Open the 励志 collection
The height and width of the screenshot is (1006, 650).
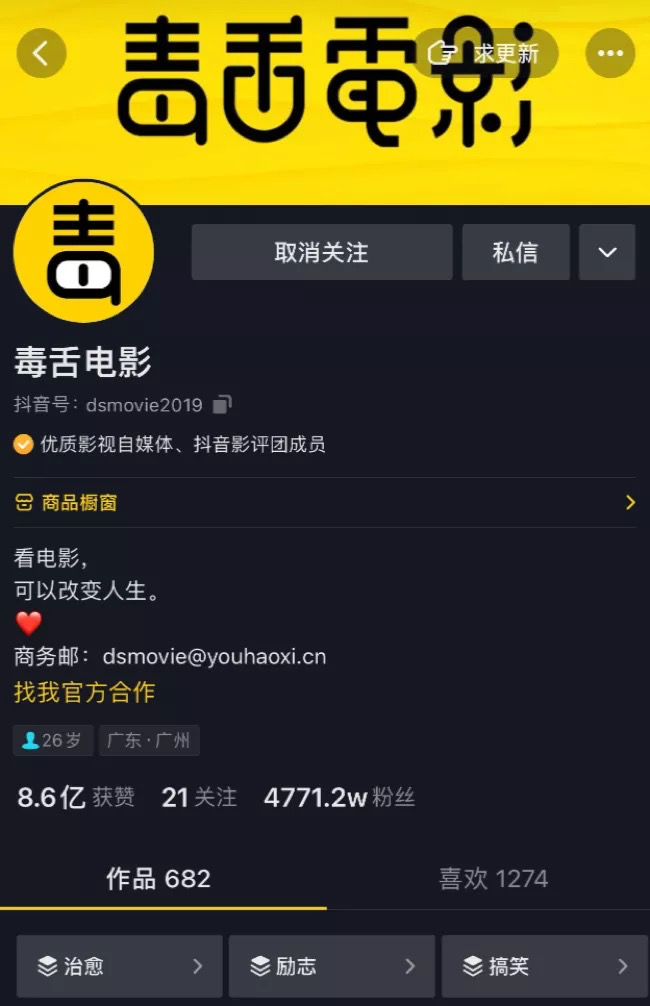[x=331, y=966]
